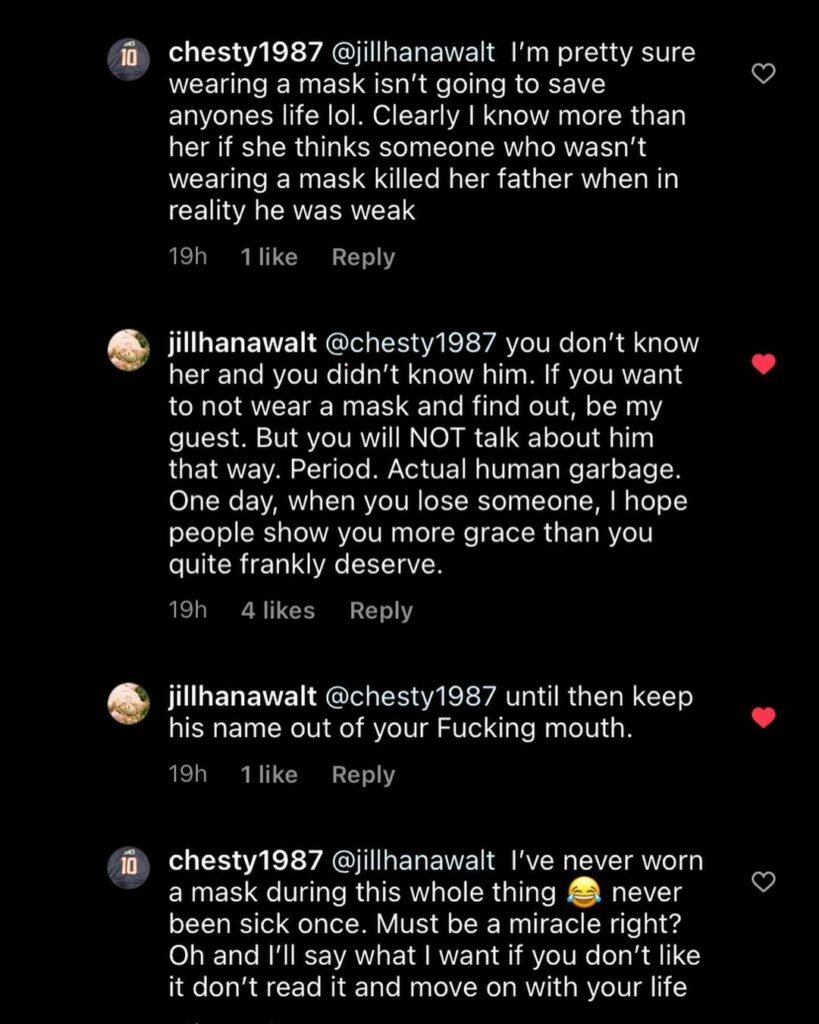This screenshot has width=819, height=1024.
Task: Tap the @chesty1987 mention in "you don't know her" comment
Action: (411, 343)
